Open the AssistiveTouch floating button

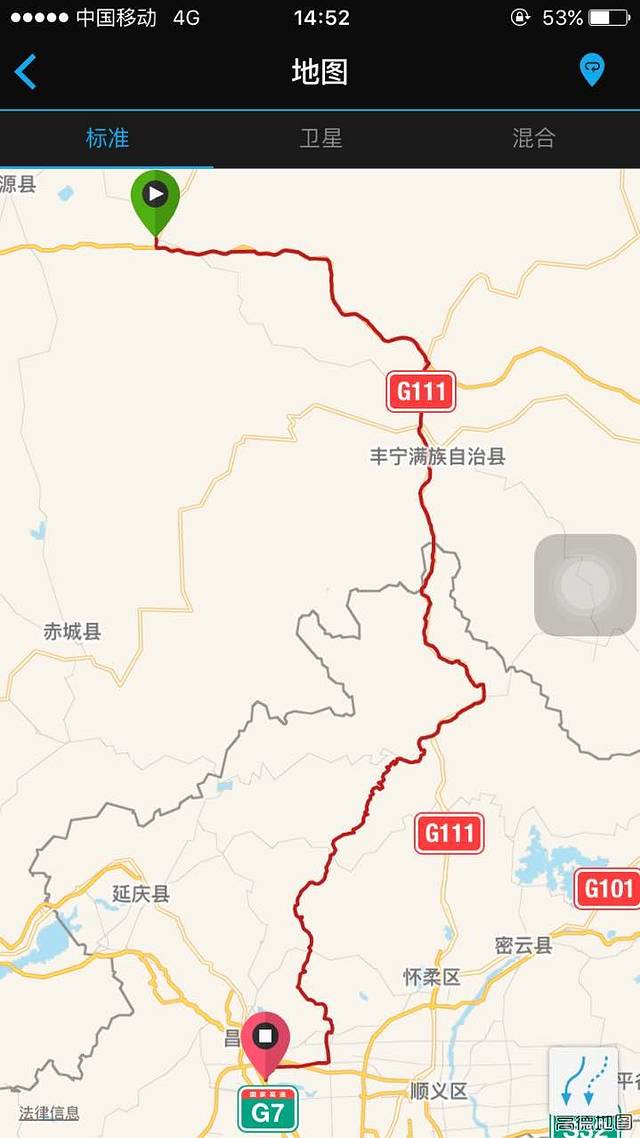point(585,585)
